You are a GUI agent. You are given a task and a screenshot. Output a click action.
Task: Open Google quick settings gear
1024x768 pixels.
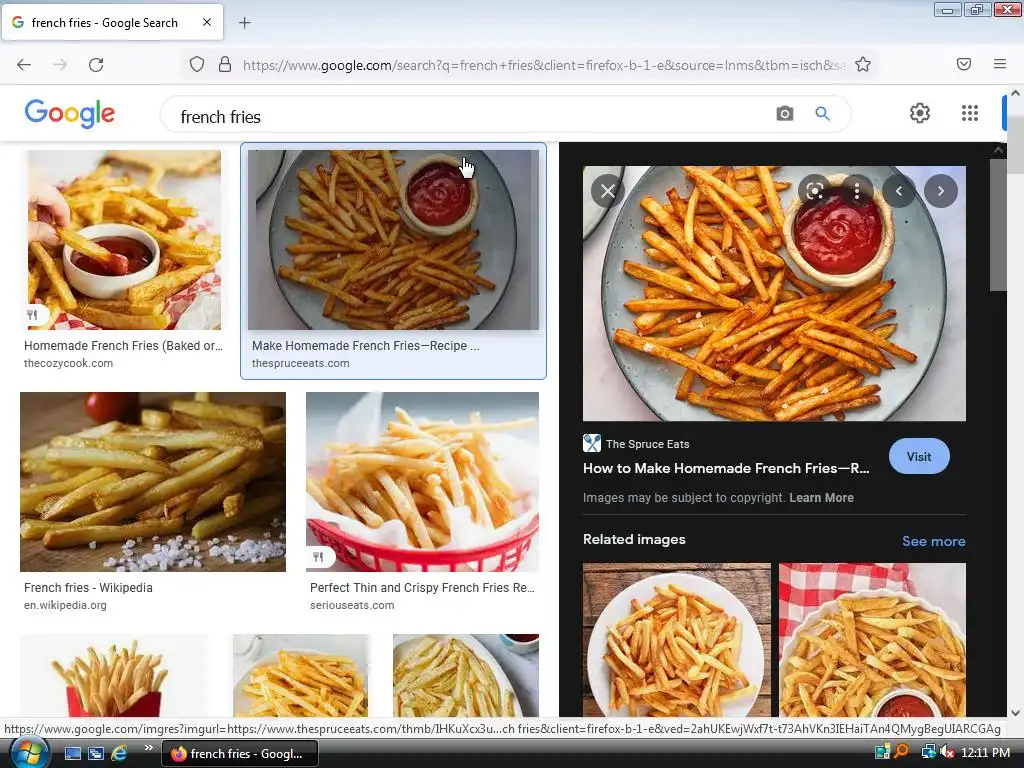tap(919, 113)
